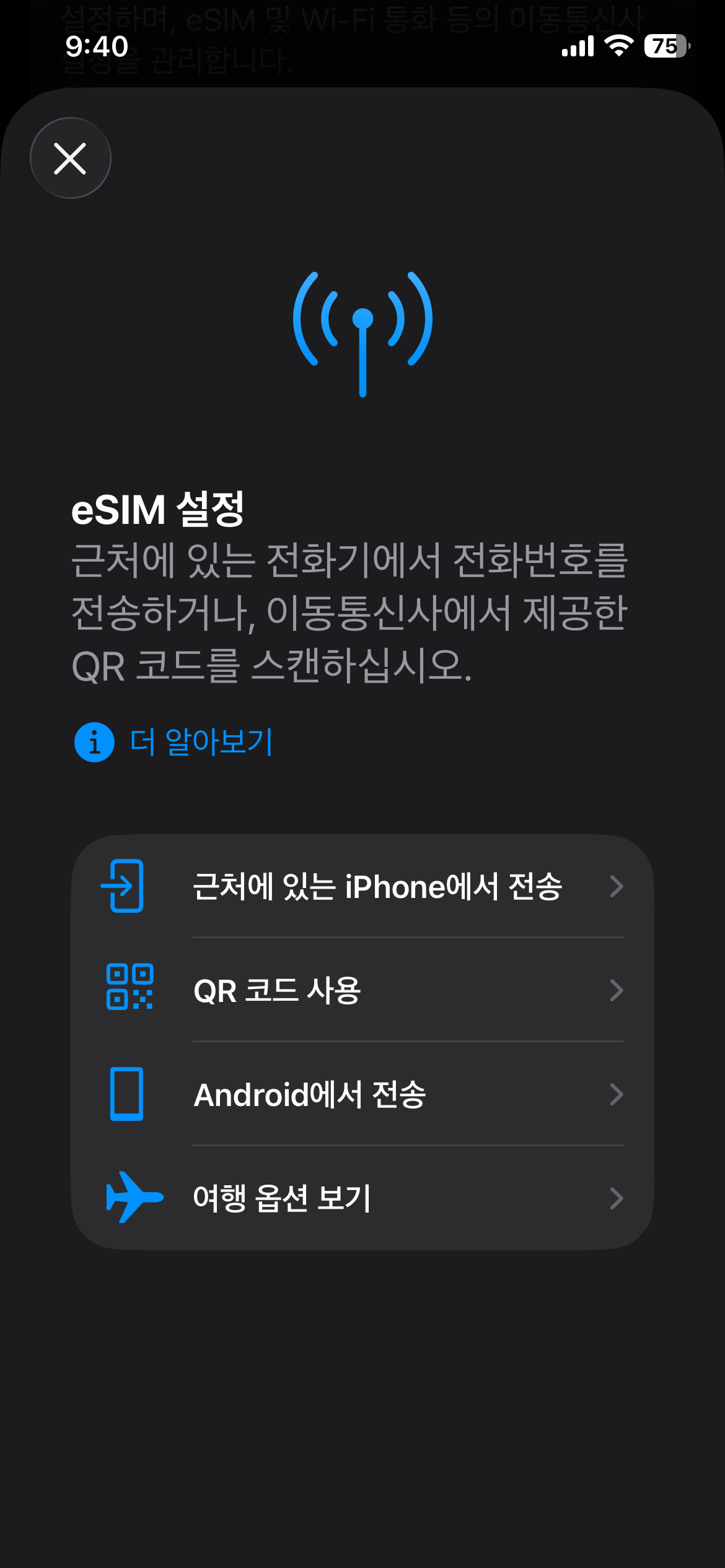
Task: Tap the cellular signal bars indicator
Action: (577, 45)
